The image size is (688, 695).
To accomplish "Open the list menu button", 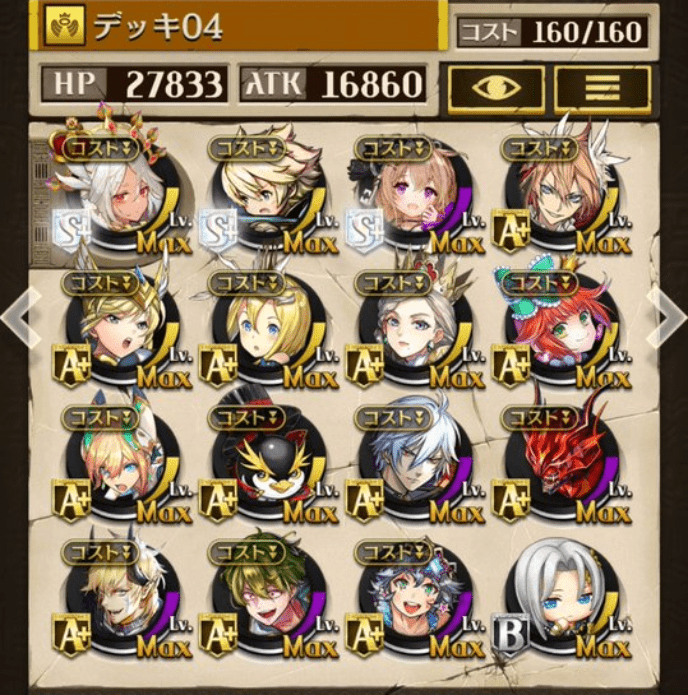I will [602, 89].
